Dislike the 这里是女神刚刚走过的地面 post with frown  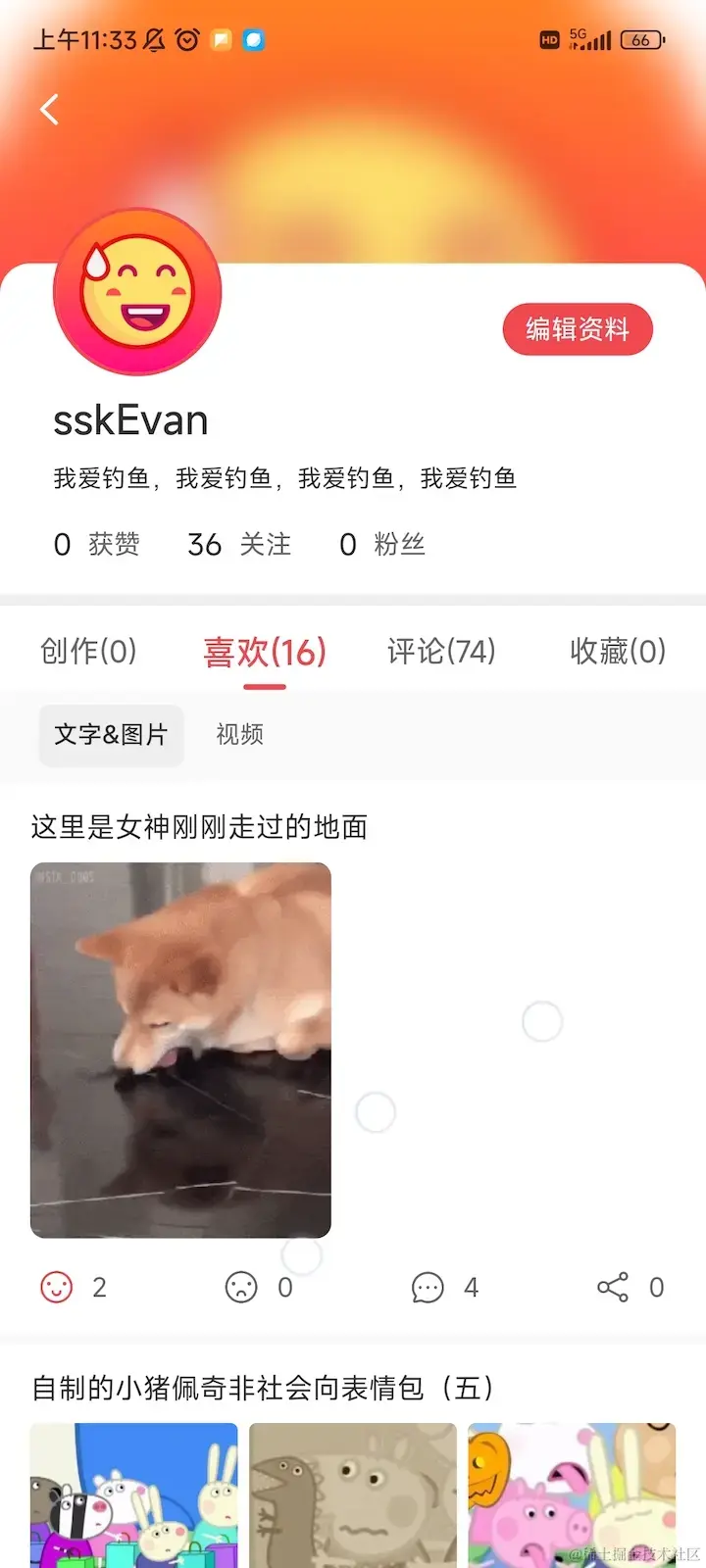point(241,1287)
